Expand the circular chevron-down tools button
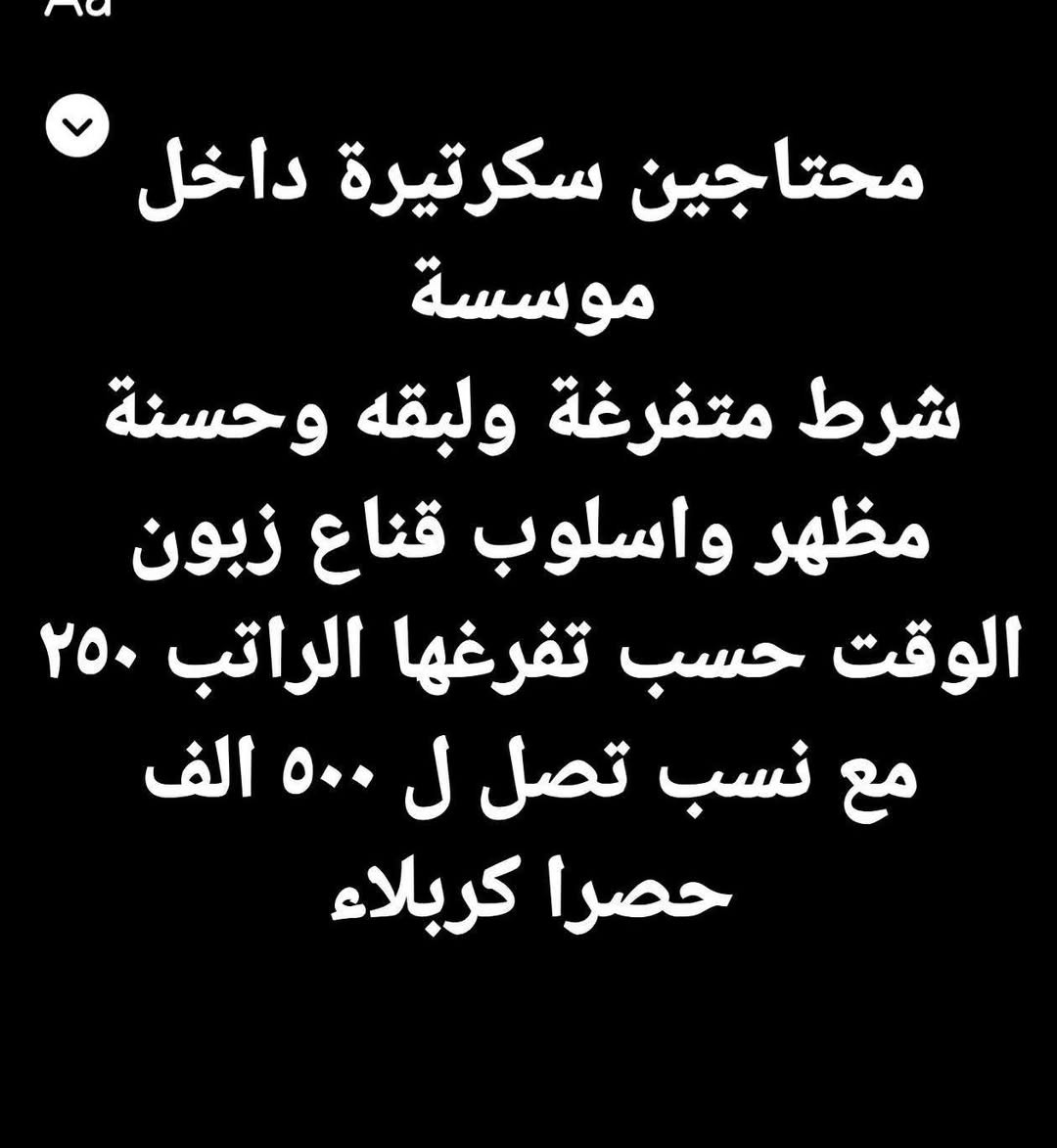Image resolution: width=1057 pixels, height=1148 pixels. (x=78, y=125)
